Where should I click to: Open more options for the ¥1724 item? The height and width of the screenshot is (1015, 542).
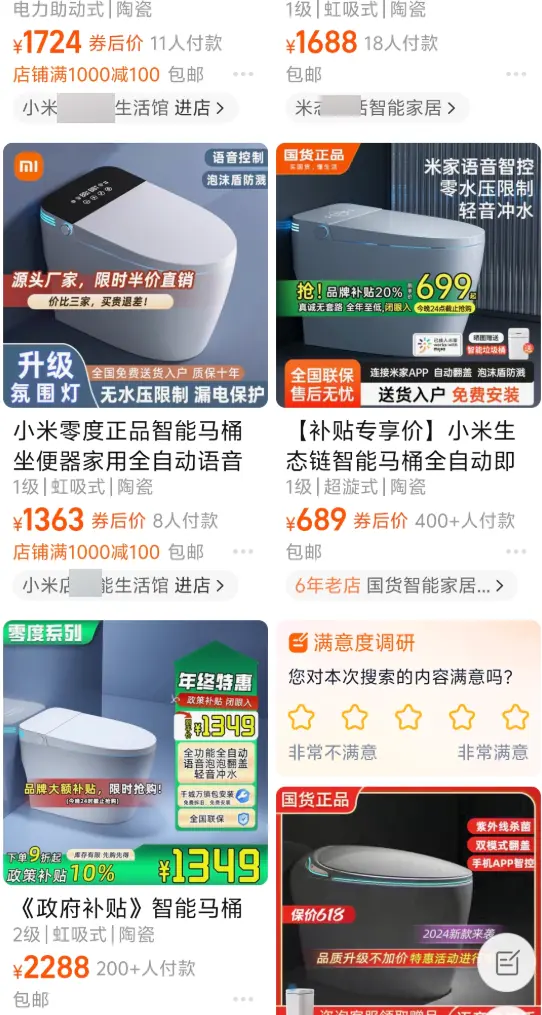click(x=243, y=74)
